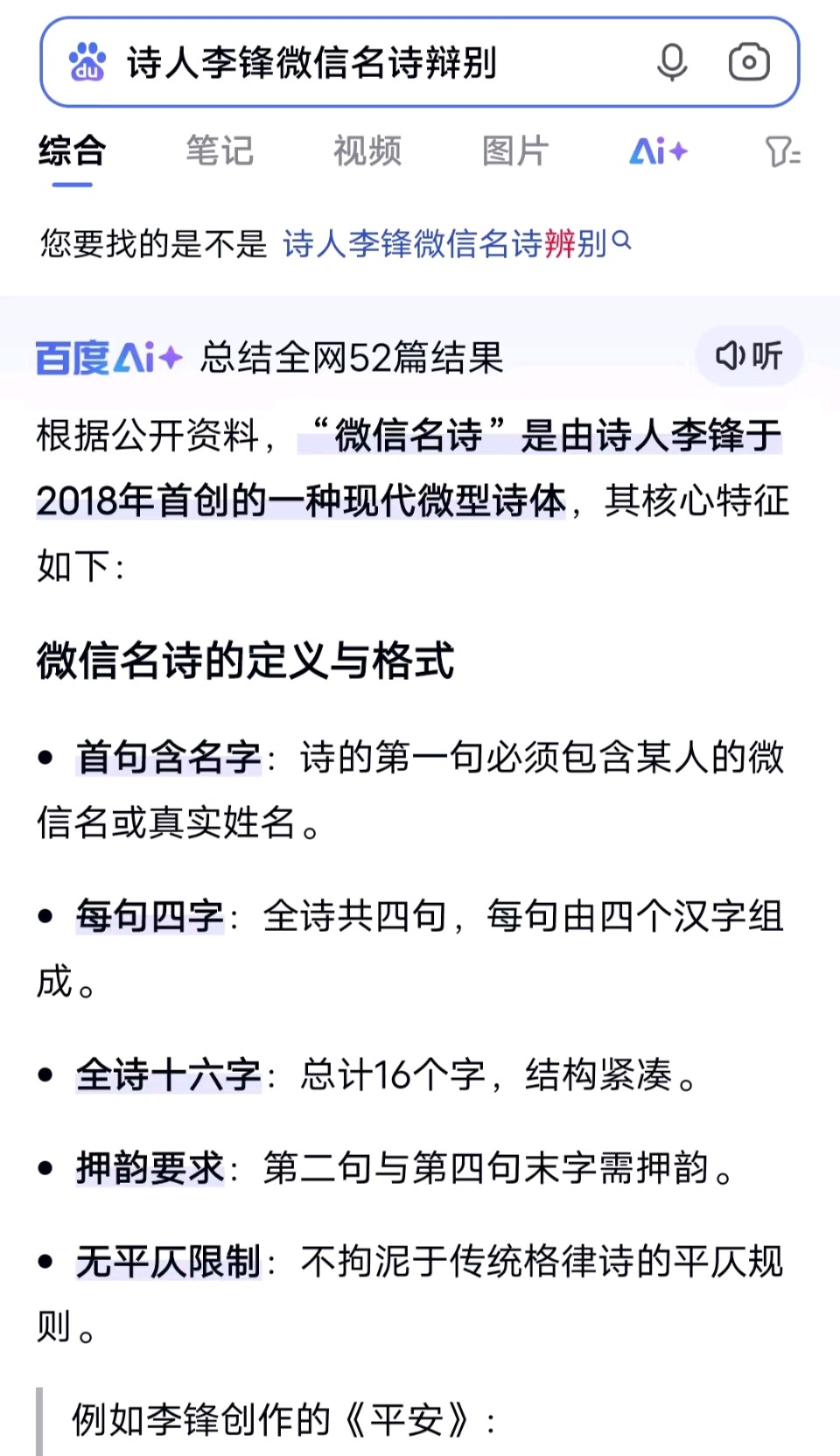The height and width of the screenshot is (1456, 840).
Task: Listen to the AI summary with 听
Action: [749, 356]
